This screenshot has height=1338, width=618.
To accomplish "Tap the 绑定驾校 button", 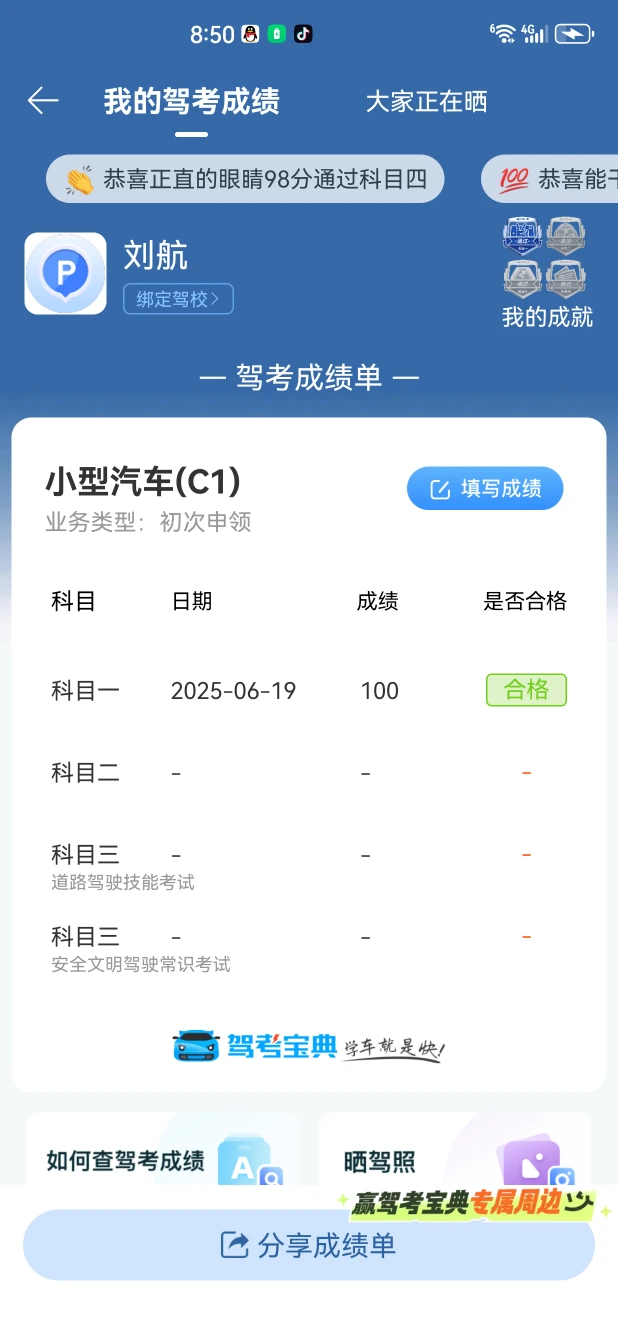I will 178,298.
